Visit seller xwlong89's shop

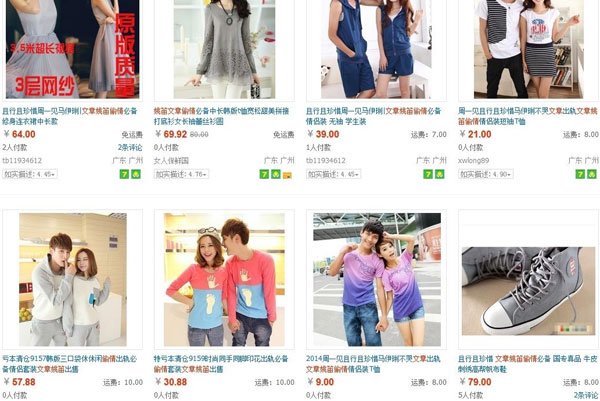(473, 160)
